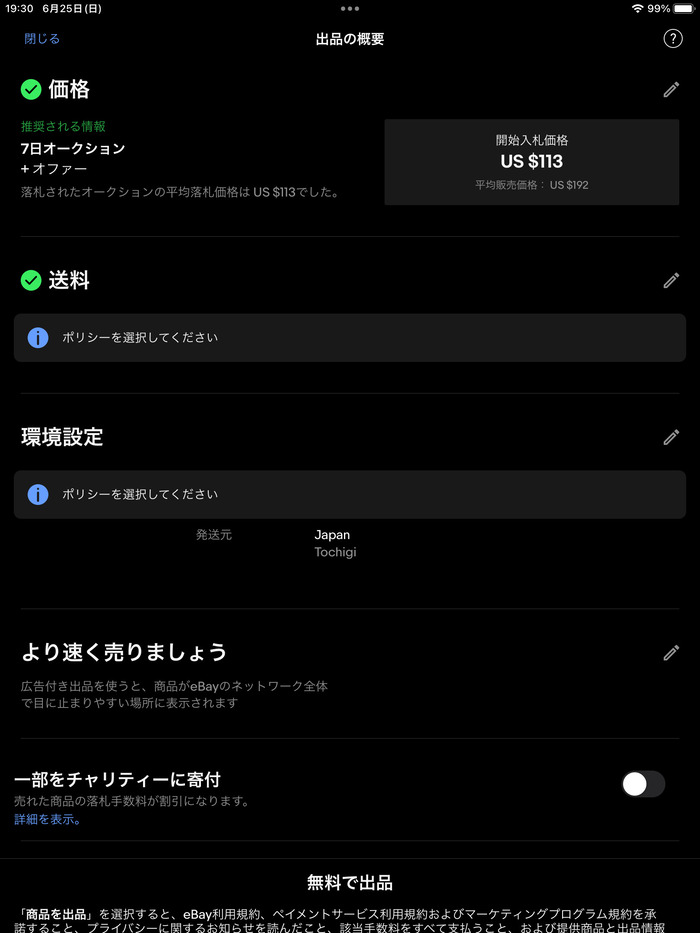Image resolution: width=700 pixels, height=933 pixels.
Task: Select the policy notice under 環境設定
Action: coord(350,494)
